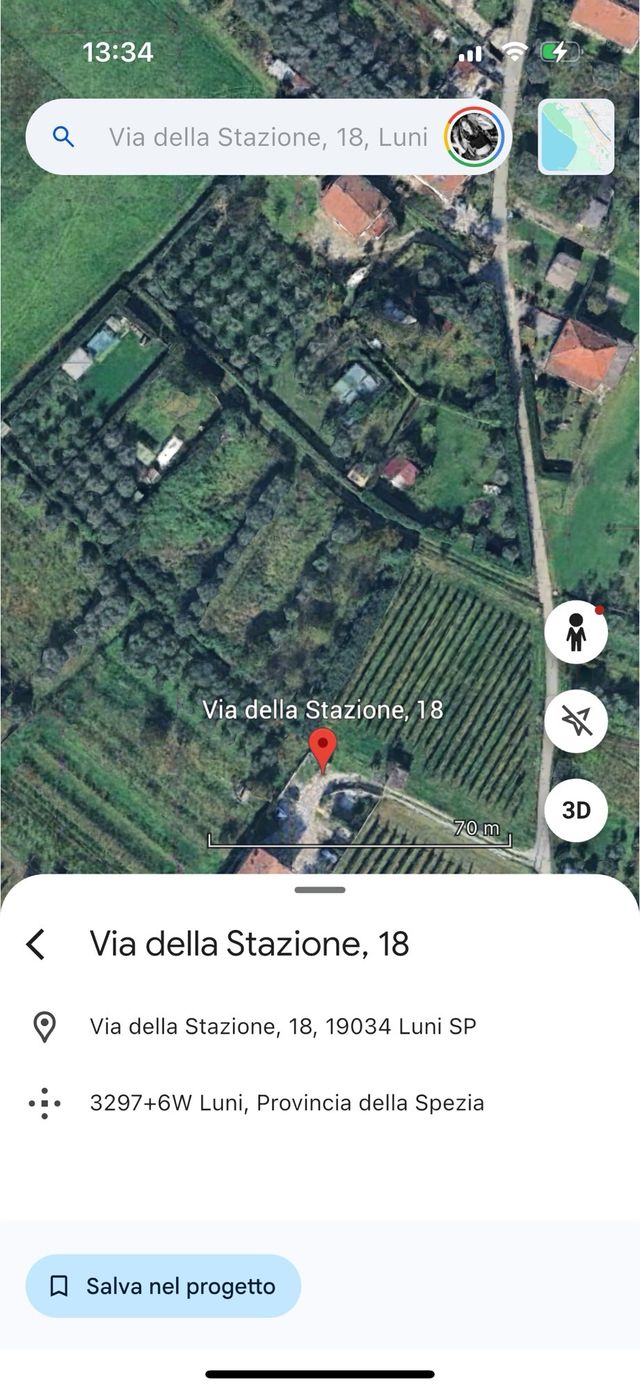The height and width of the screenshot is (1391, 640).
Task: Activate the Street View pegman
Action: coord(576,633)
